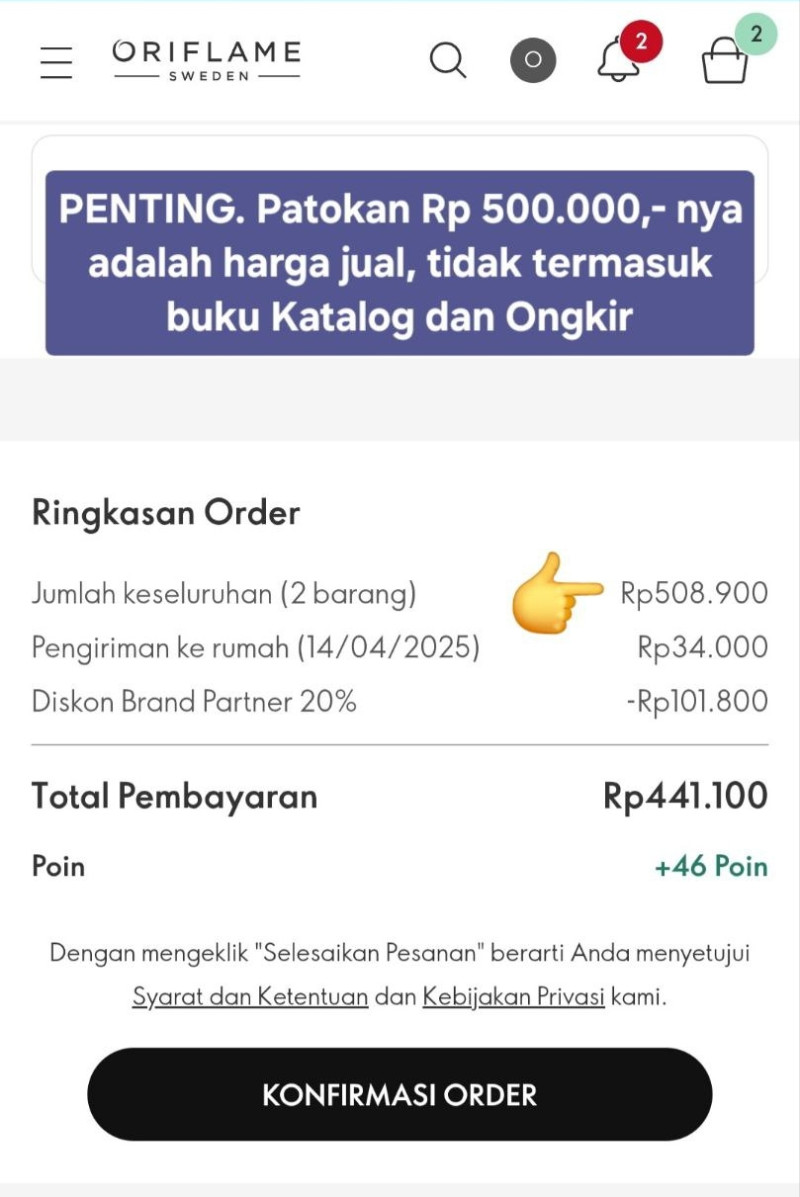Confirm order with Konfirmasi Order button
This screenshot has width=800, height=1197.
(400, 1094)
